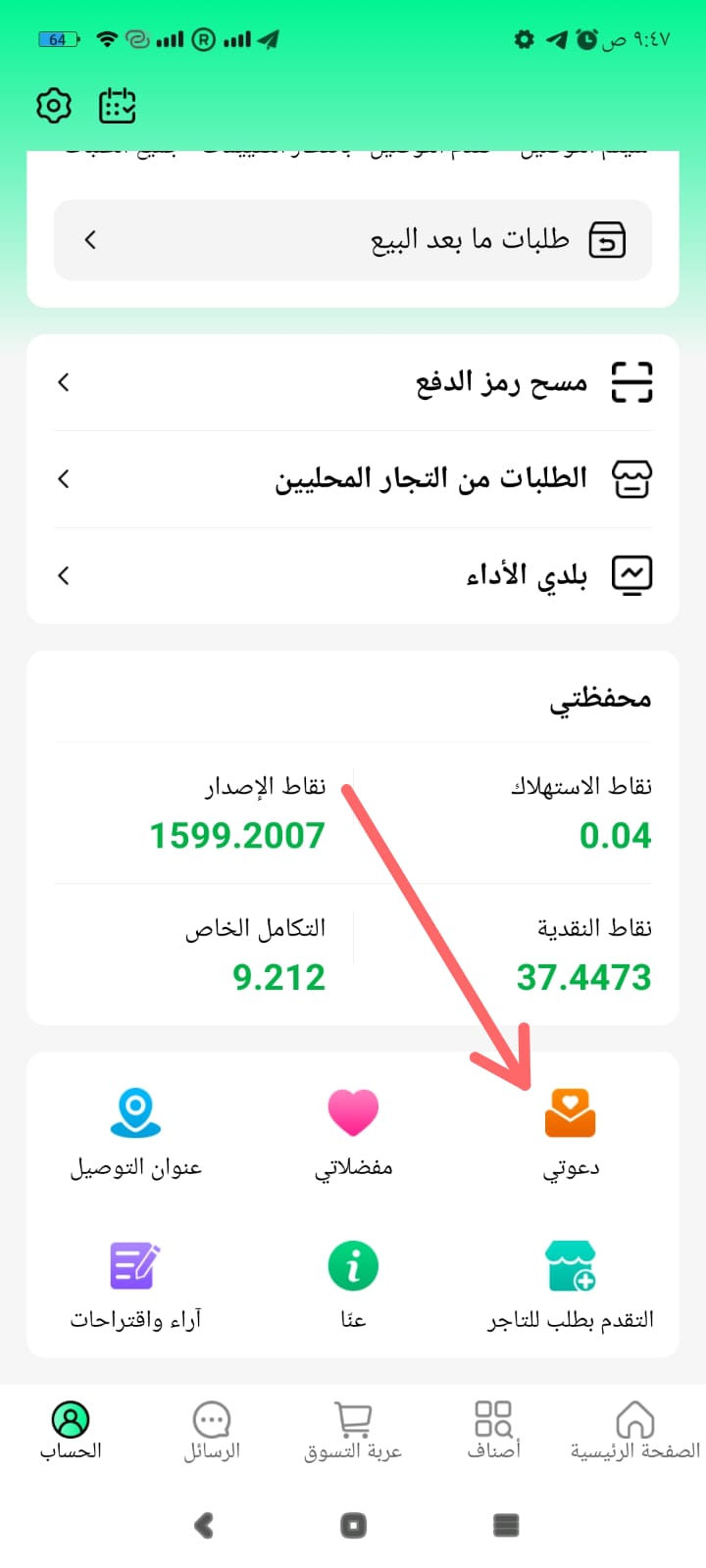706x1568 pixels.
Task: Open دعوتي invitation shortcut
Action: click(570, 1132)
